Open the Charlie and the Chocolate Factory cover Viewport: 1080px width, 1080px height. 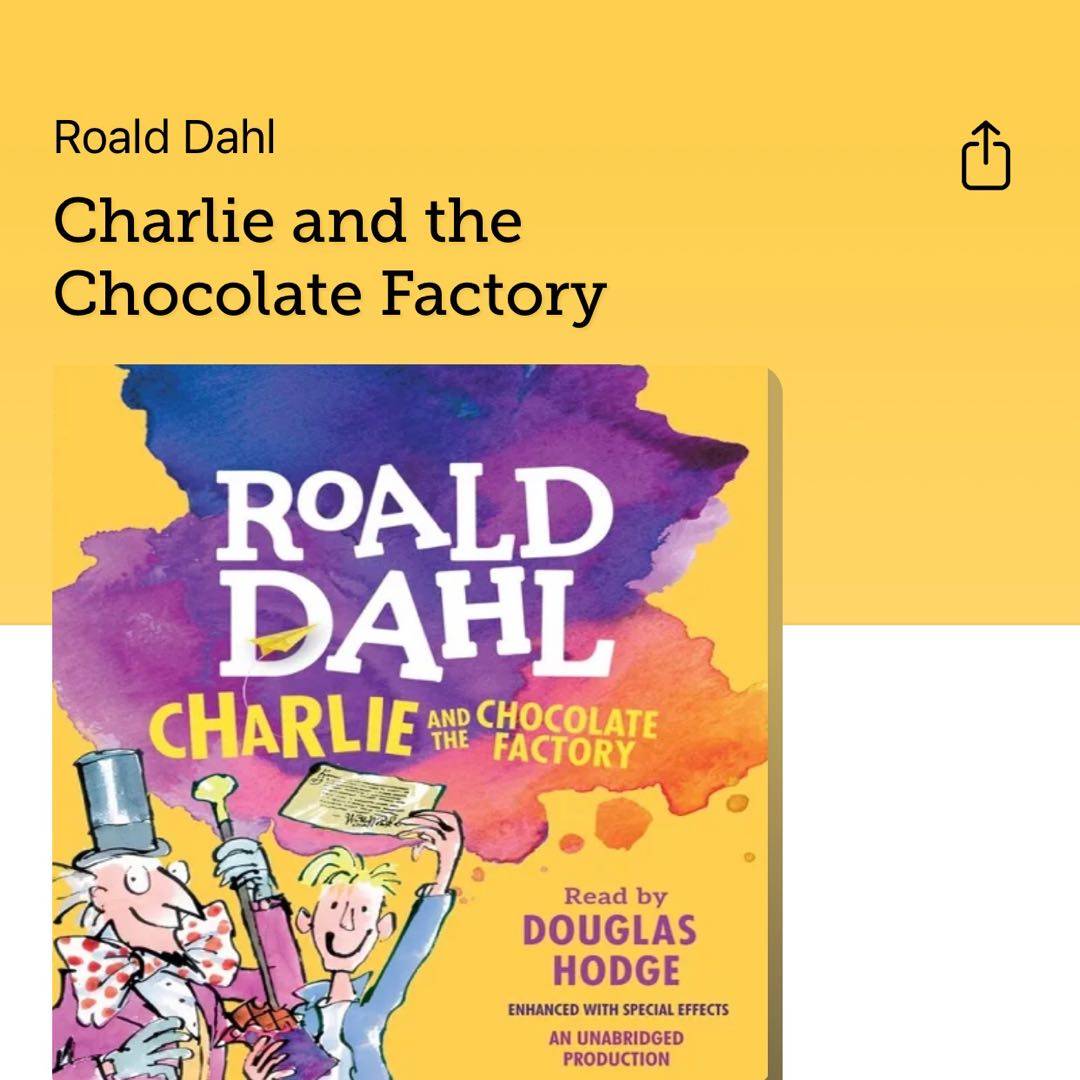tap(415, 720)
